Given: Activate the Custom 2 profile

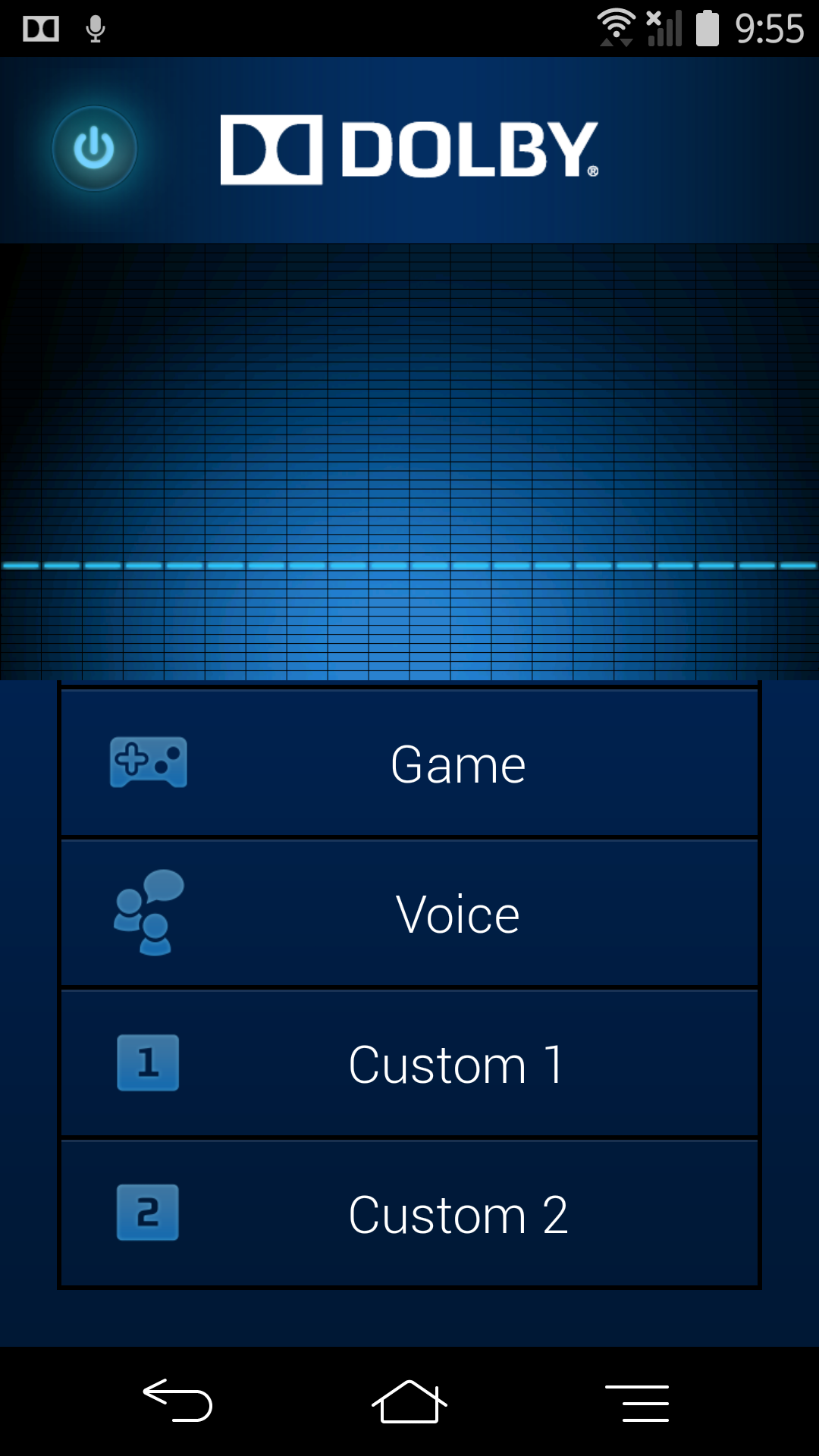Looking at the screenshot, I should click(409, 1213).
